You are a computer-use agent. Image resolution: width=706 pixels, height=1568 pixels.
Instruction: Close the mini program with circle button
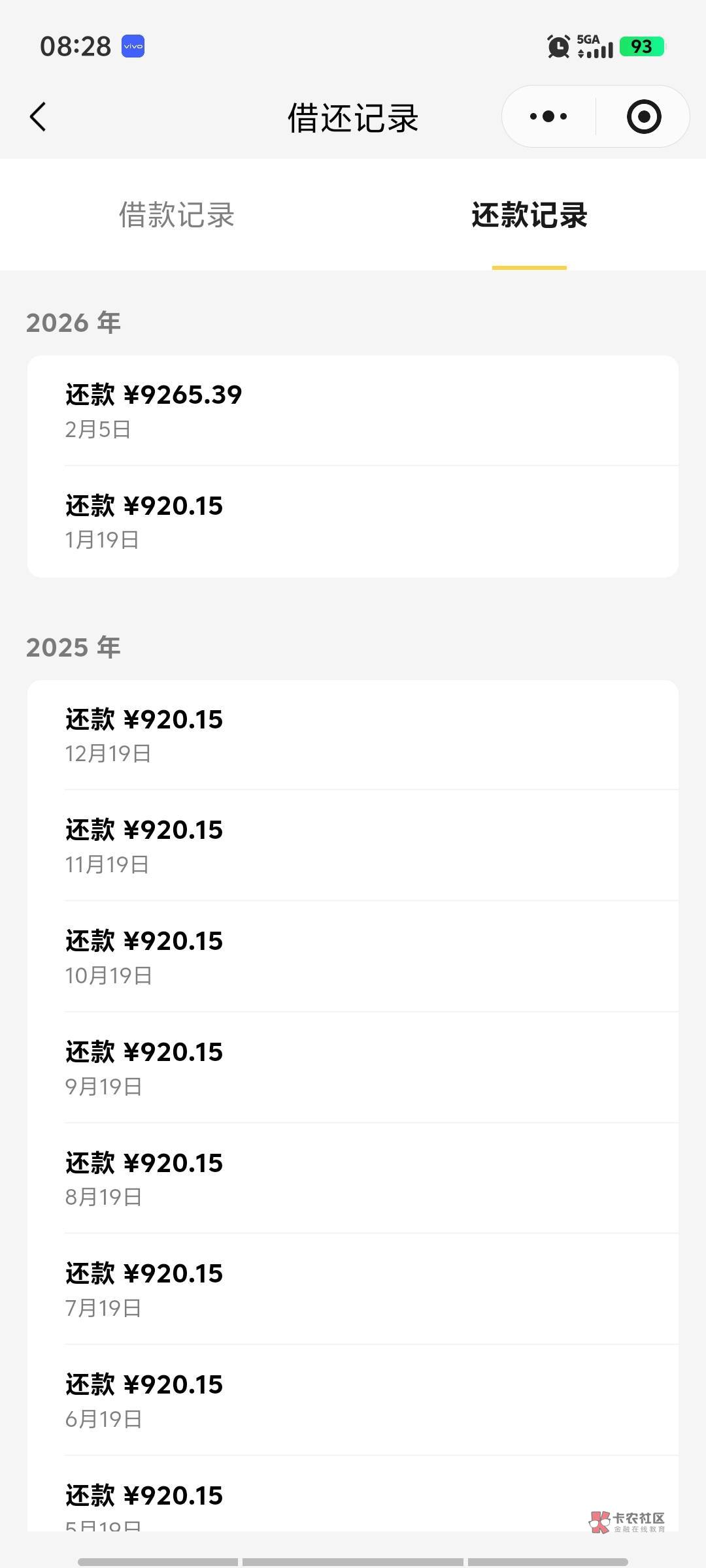644,117
